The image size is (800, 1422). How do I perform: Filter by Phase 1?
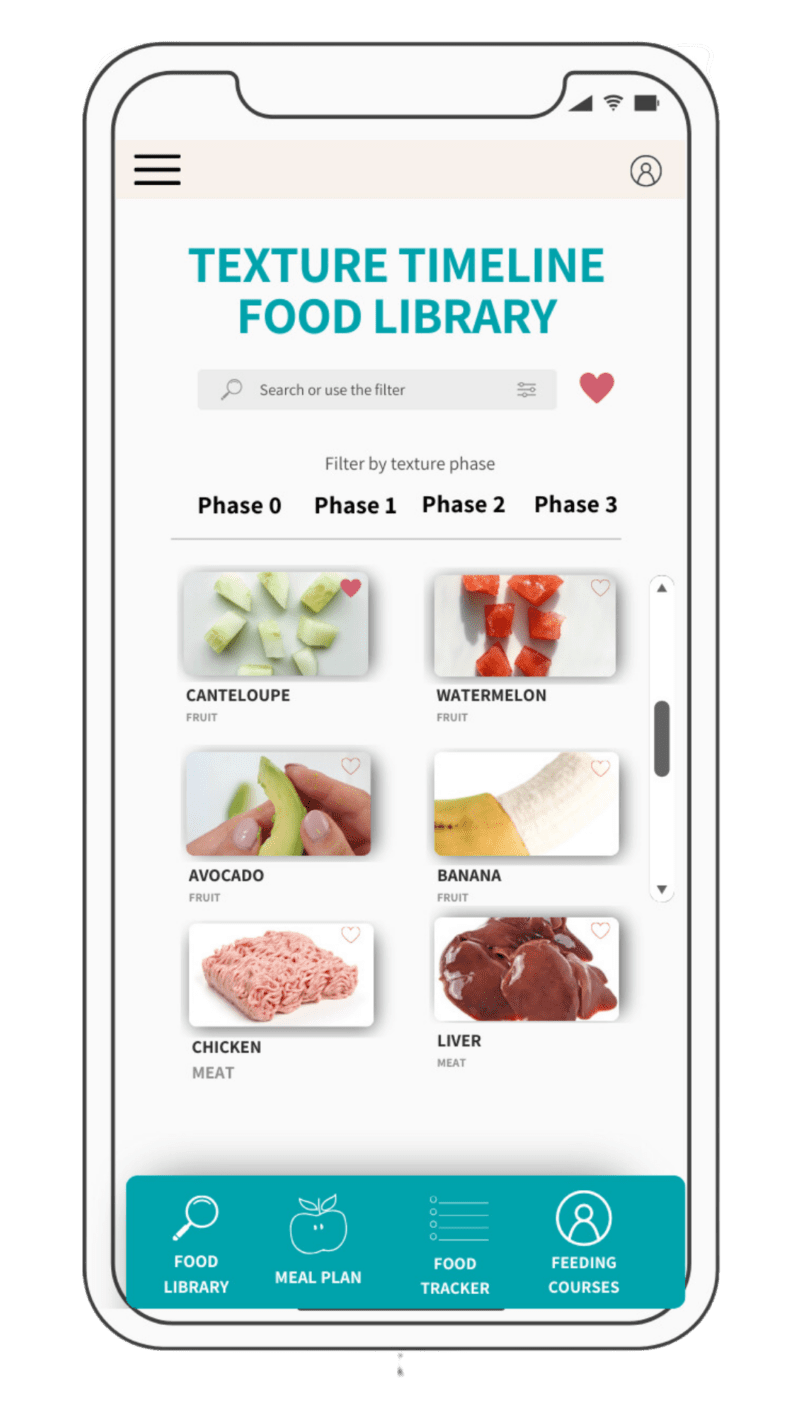[355, 506]
